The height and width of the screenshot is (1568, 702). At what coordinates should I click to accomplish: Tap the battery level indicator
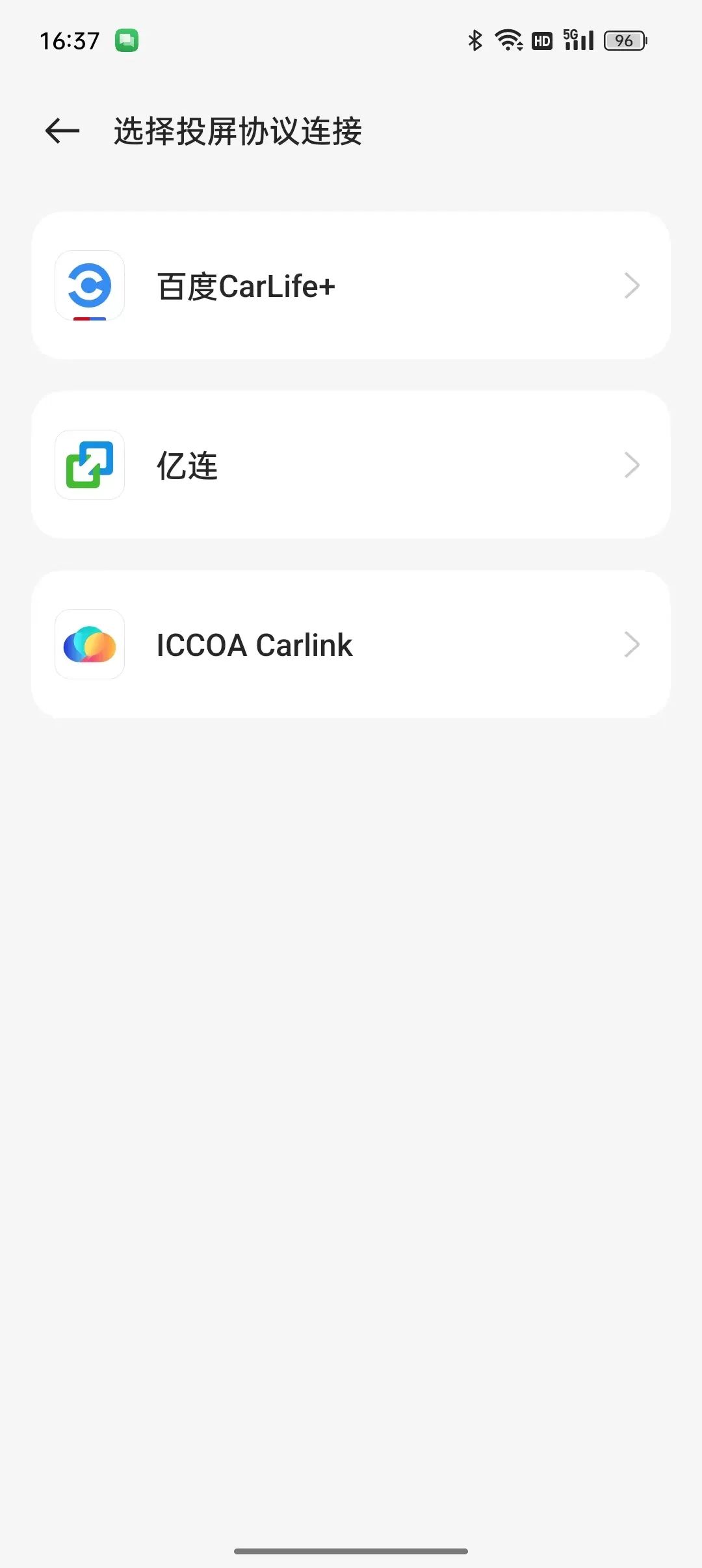(x=624, y=40)
